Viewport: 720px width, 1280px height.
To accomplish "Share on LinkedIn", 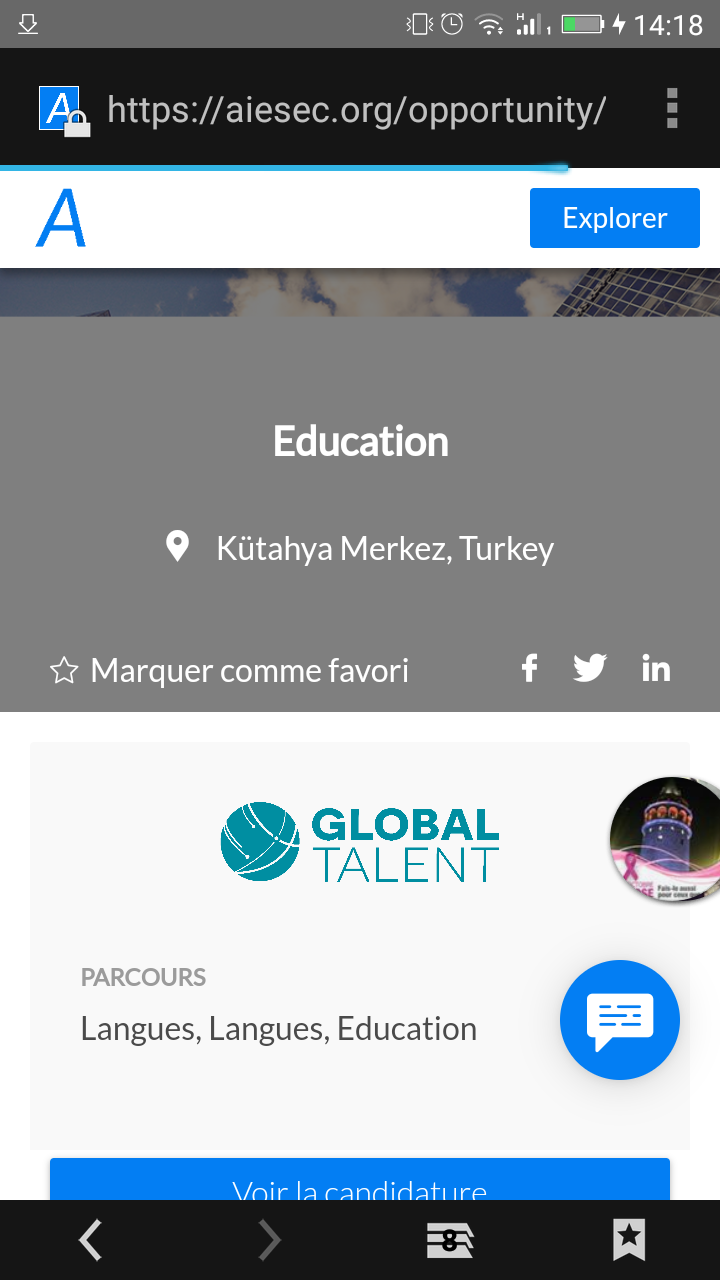I will click(x=656, y=668).
